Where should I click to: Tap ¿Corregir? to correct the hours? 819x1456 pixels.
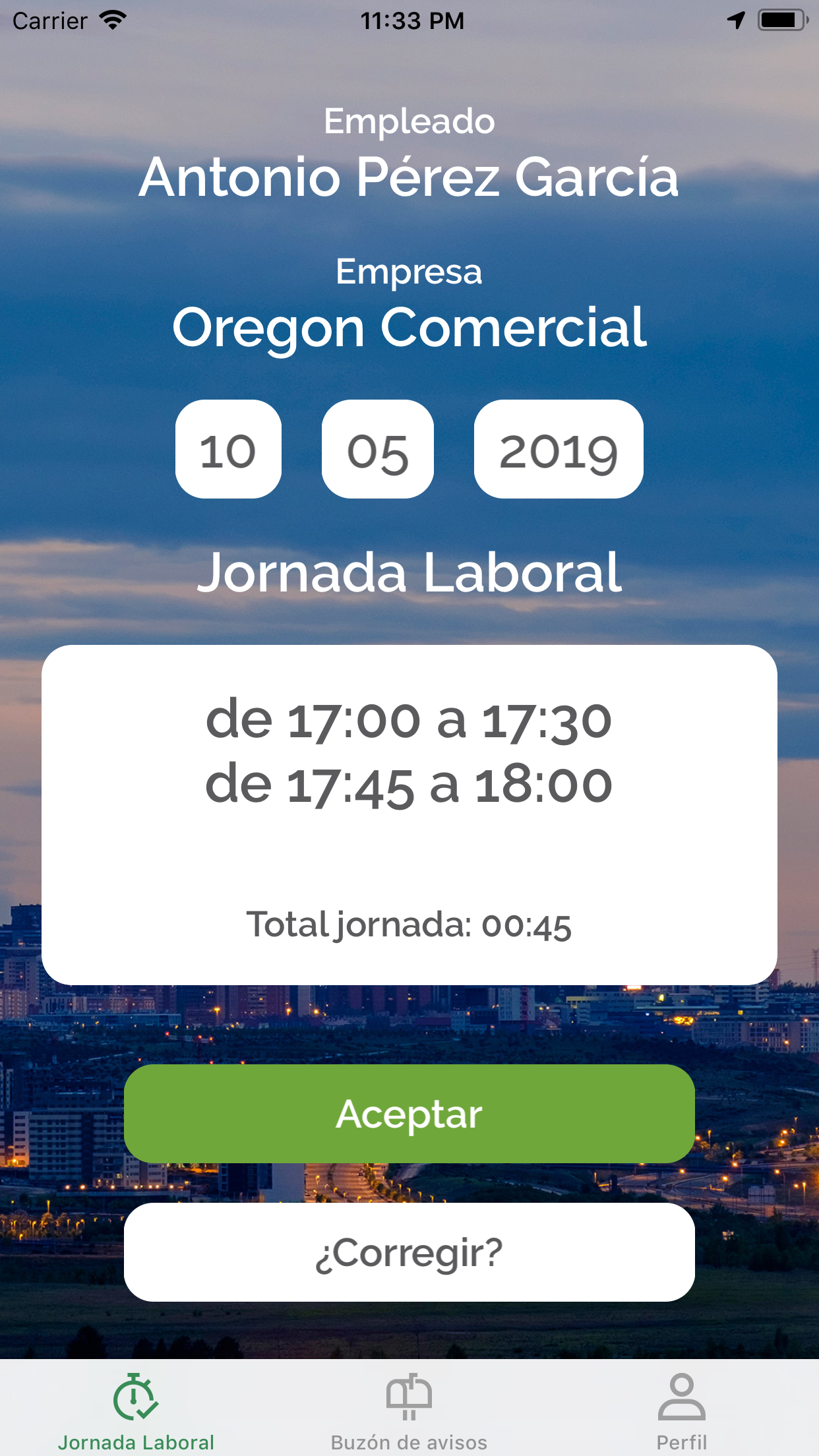coord(409,1252)
